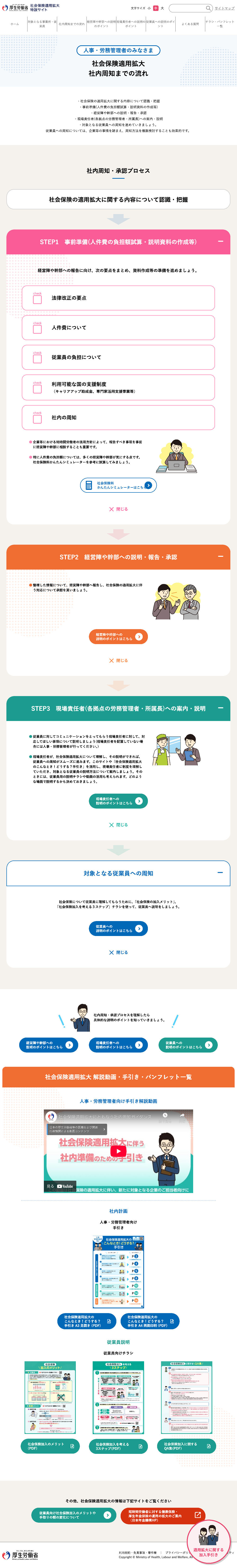Image resolution: width=237 pixels, height=1568 pixels.
Task: Collapse 対象となる従業員への周知 section
Action: tap(220, 873)
